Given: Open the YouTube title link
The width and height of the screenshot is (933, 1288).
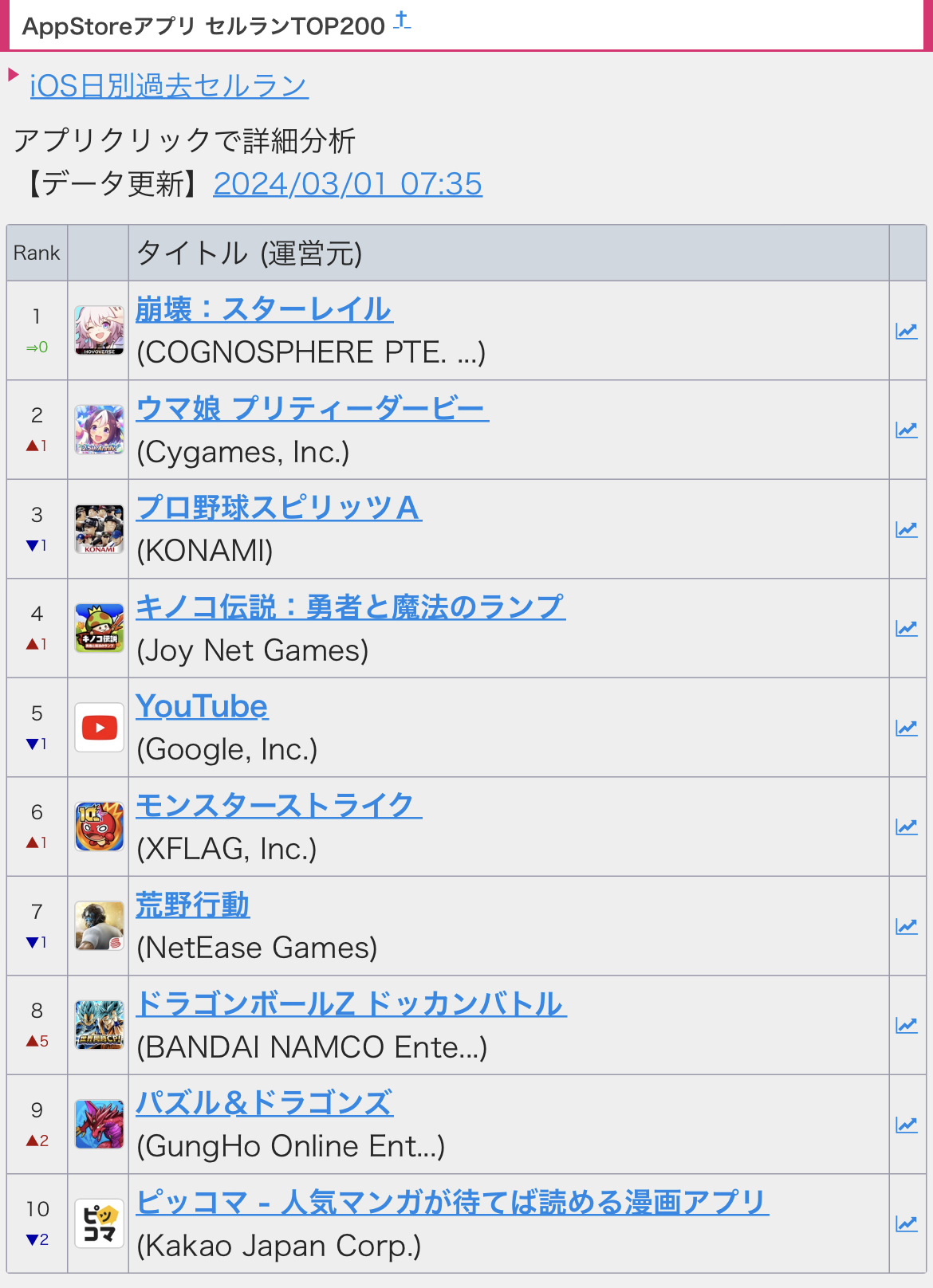Looking at the screenshot, I should [202, 707].
